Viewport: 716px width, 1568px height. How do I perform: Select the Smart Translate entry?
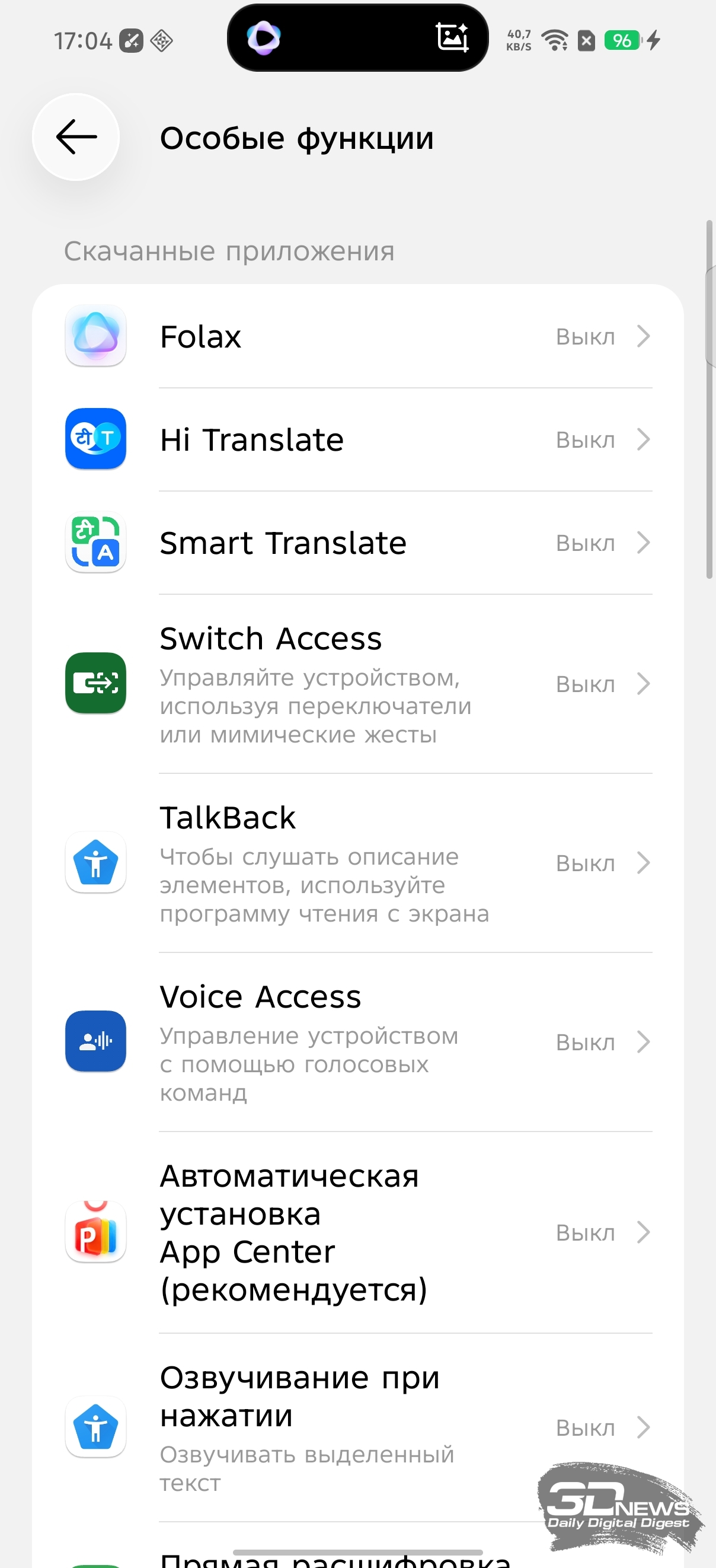[357, 543]
